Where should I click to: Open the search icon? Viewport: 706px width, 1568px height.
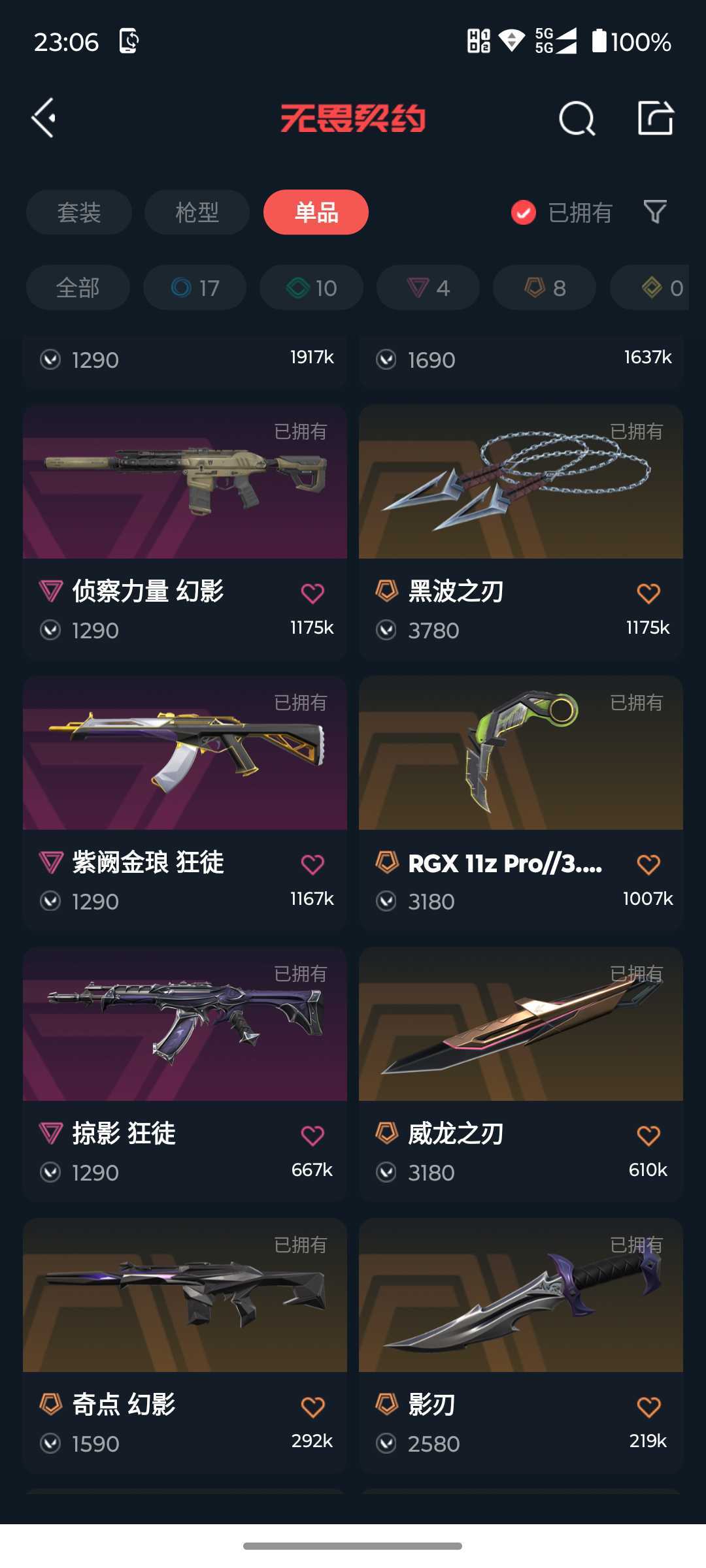click(577, 118)
